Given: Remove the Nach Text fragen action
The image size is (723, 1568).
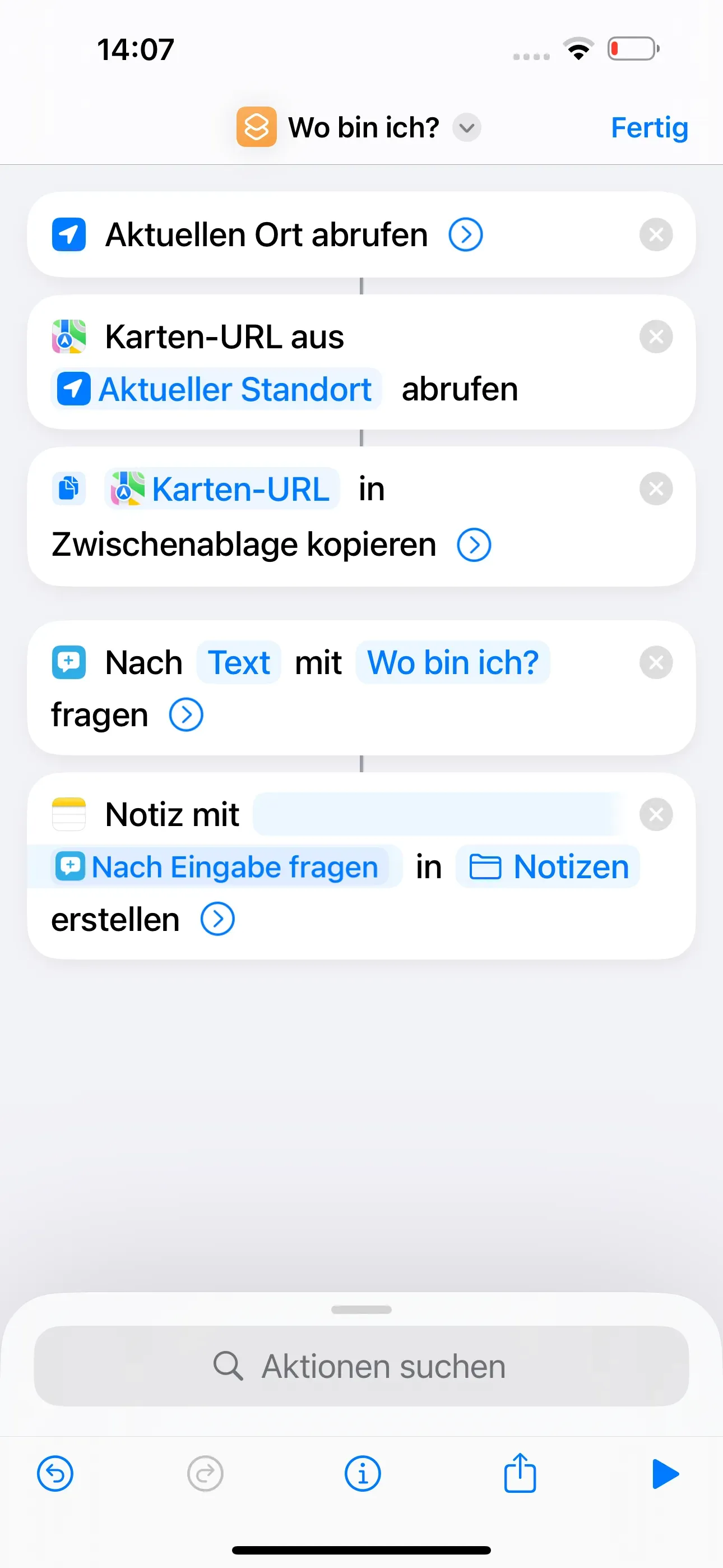Looking at the screenshot, I should click(x=655, y=663).
